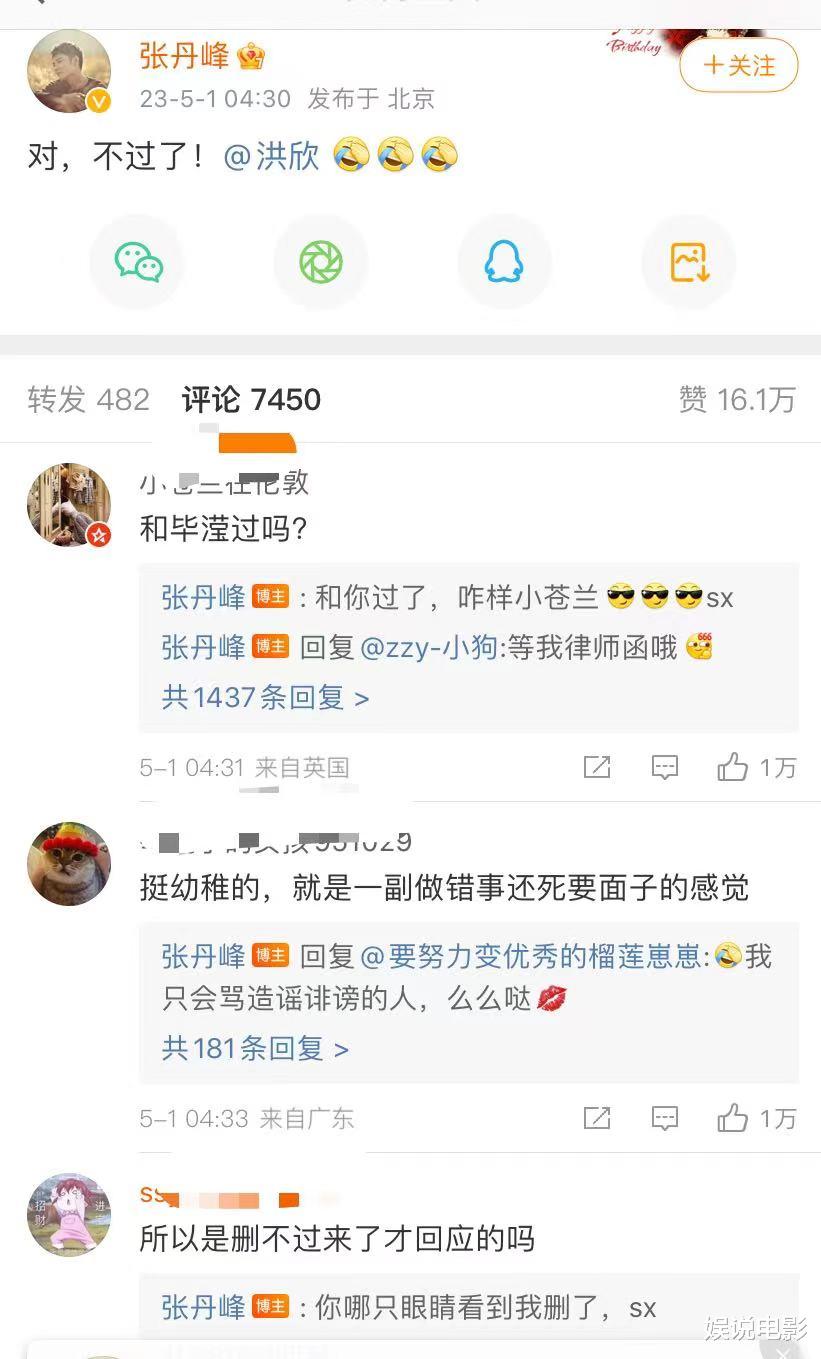Viewport: 821px width, 1359px height.
Task: Follow 张丹峰 with the 关注 button
Action: click(x=738, y=66)
